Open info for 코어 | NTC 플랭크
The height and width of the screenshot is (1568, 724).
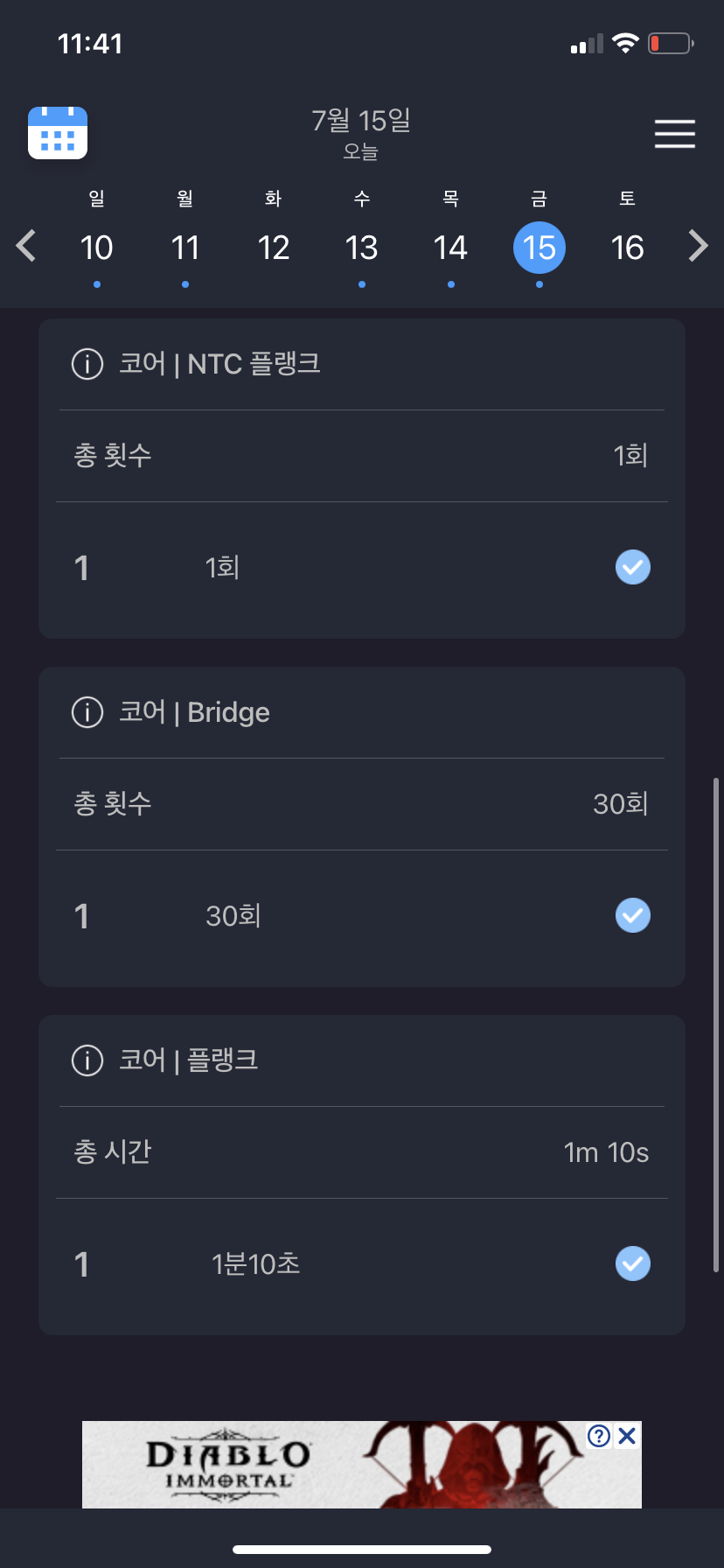87,363
